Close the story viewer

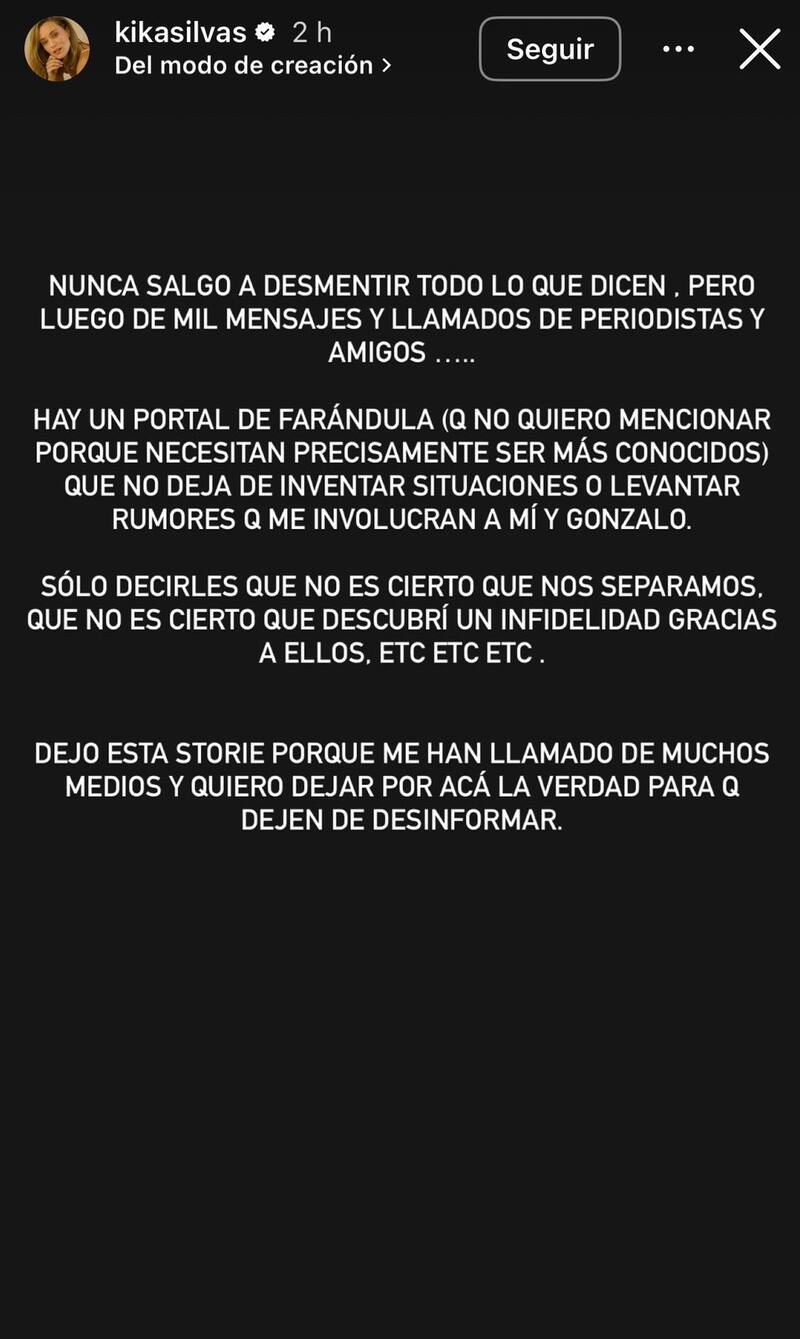tap(759, 49)
